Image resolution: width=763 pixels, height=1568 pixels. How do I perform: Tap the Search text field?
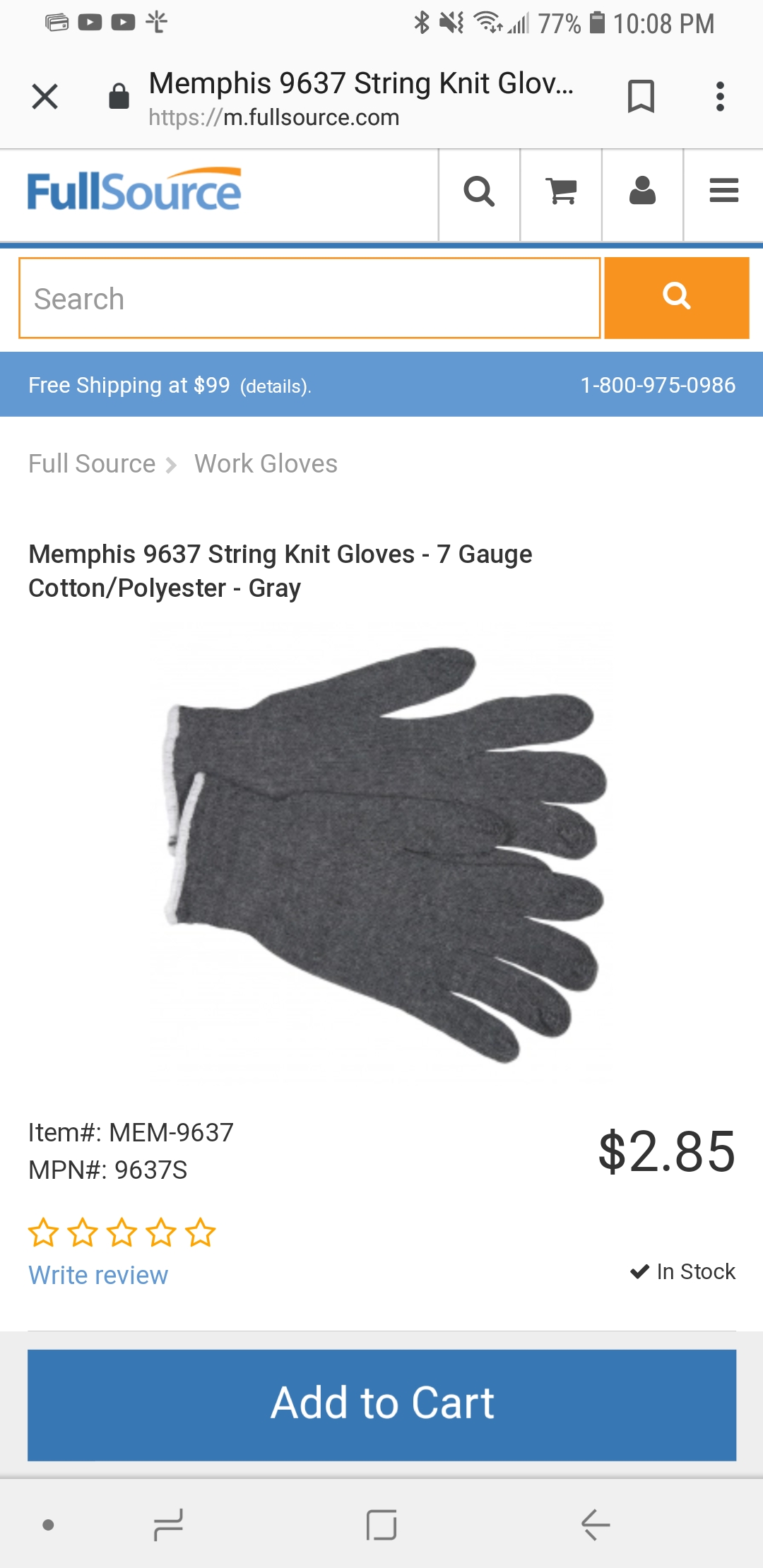coord(309,298)
